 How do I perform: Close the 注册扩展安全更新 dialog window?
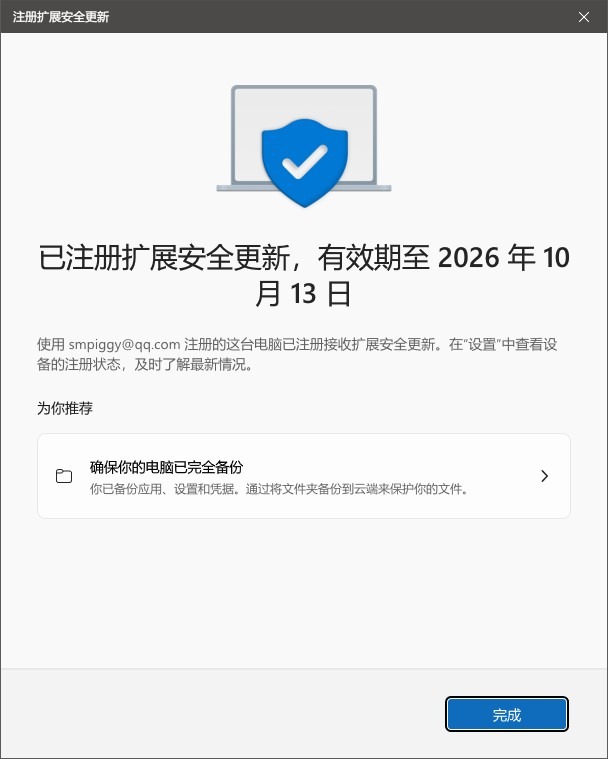point(584,17)
